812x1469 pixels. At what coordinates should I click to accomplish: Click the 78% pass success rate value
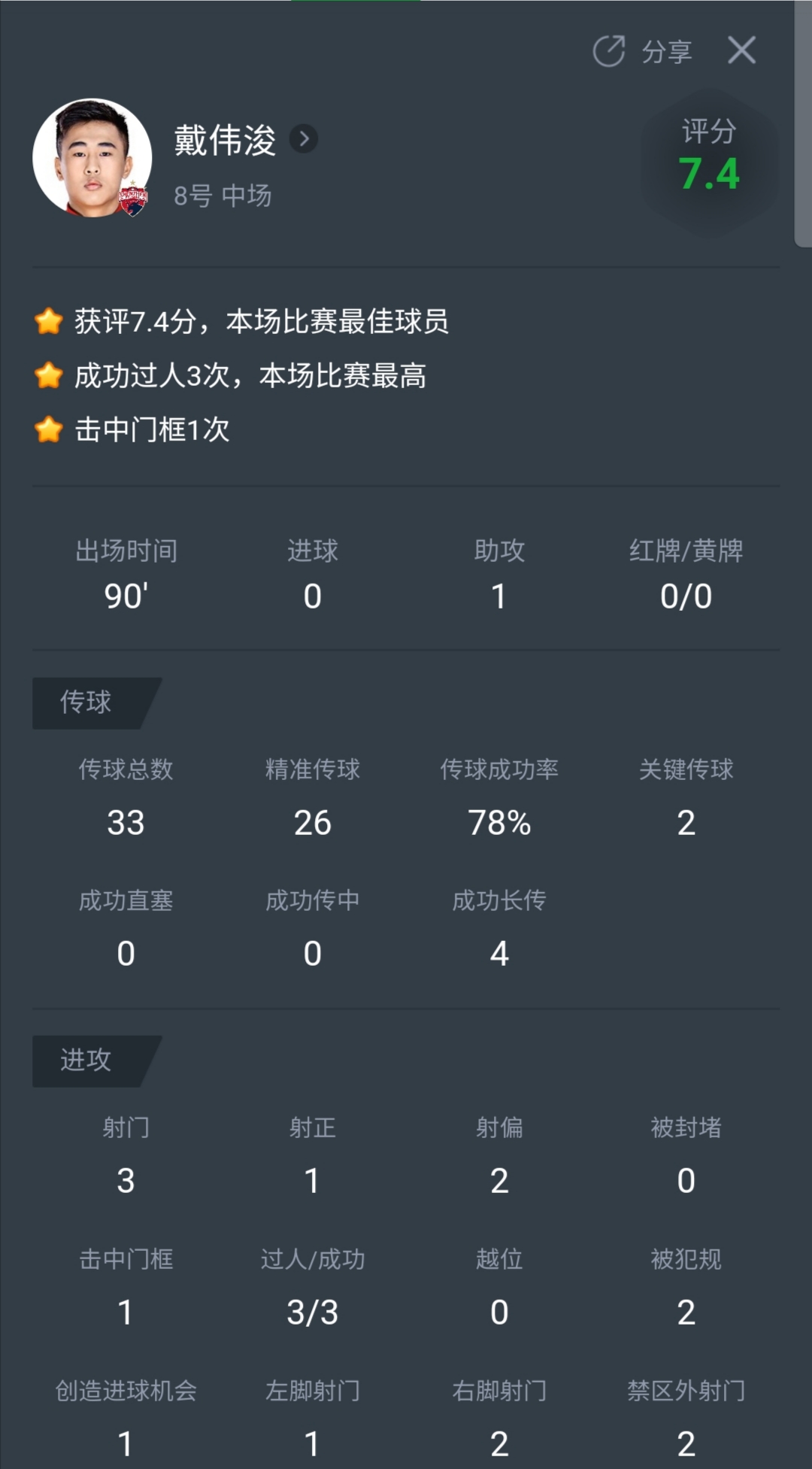498,823
